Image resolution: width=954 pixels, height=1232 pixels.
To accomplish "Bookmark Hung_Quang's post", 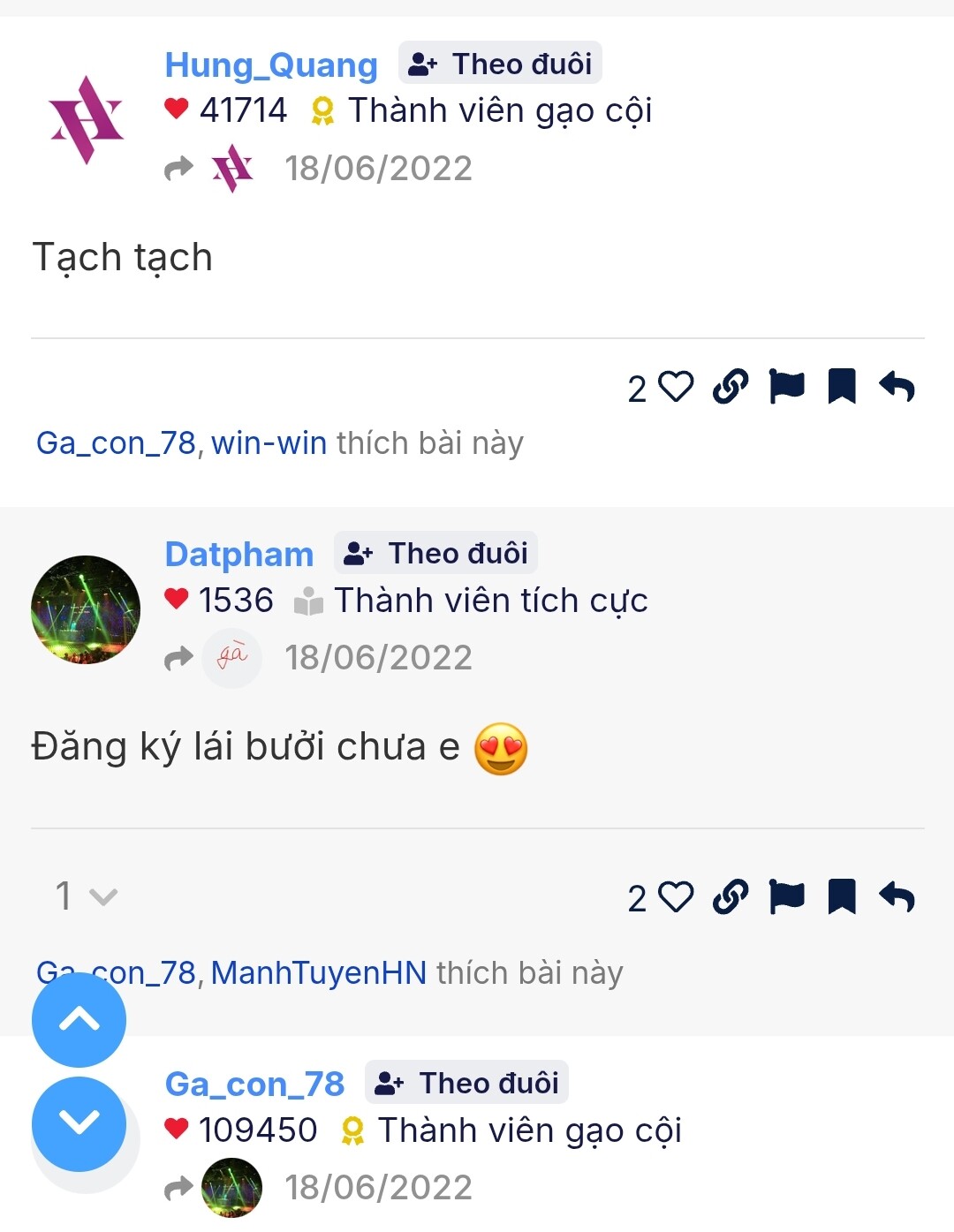I will [842, 387].
